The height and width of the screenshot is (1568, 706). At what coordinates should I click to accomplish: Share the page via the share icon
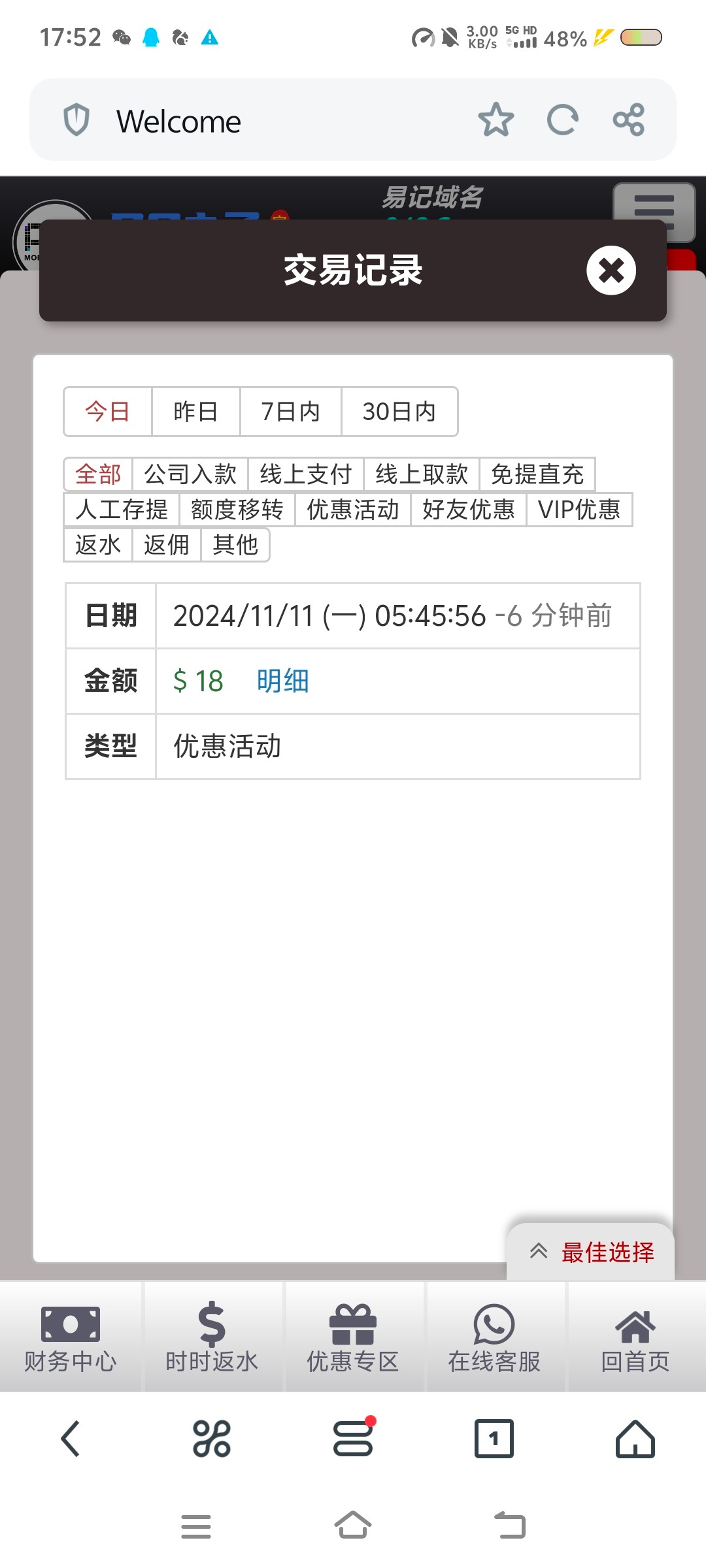[x=627, y=120]
